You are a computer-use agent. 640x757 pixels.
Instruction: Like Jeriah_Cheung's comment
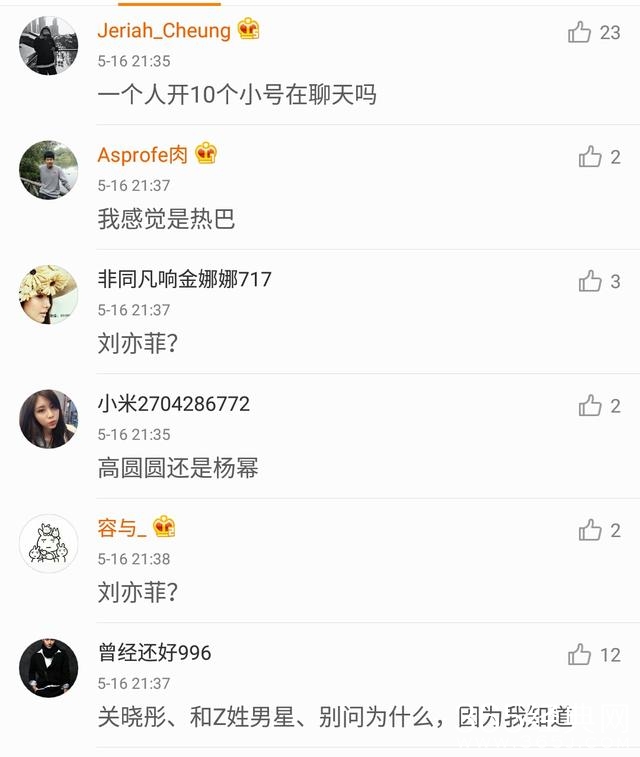[x=580, y=33]
